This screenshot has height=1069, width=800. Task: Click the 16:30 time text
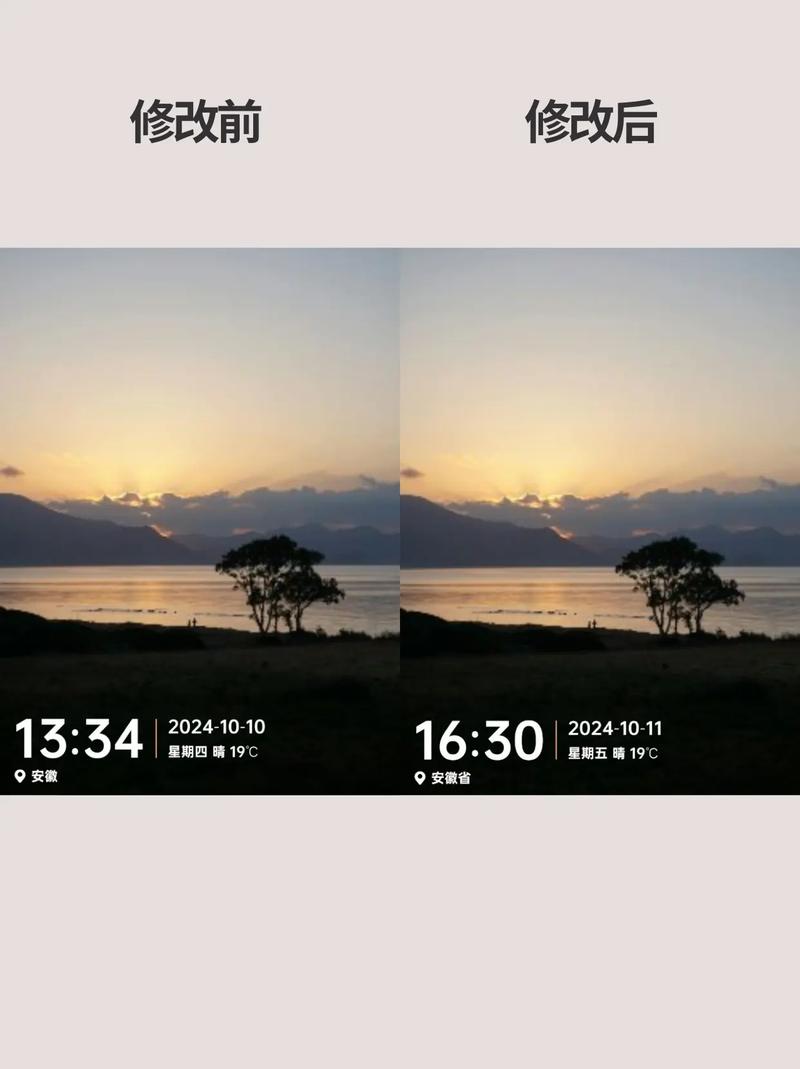[x=479, y=737]
